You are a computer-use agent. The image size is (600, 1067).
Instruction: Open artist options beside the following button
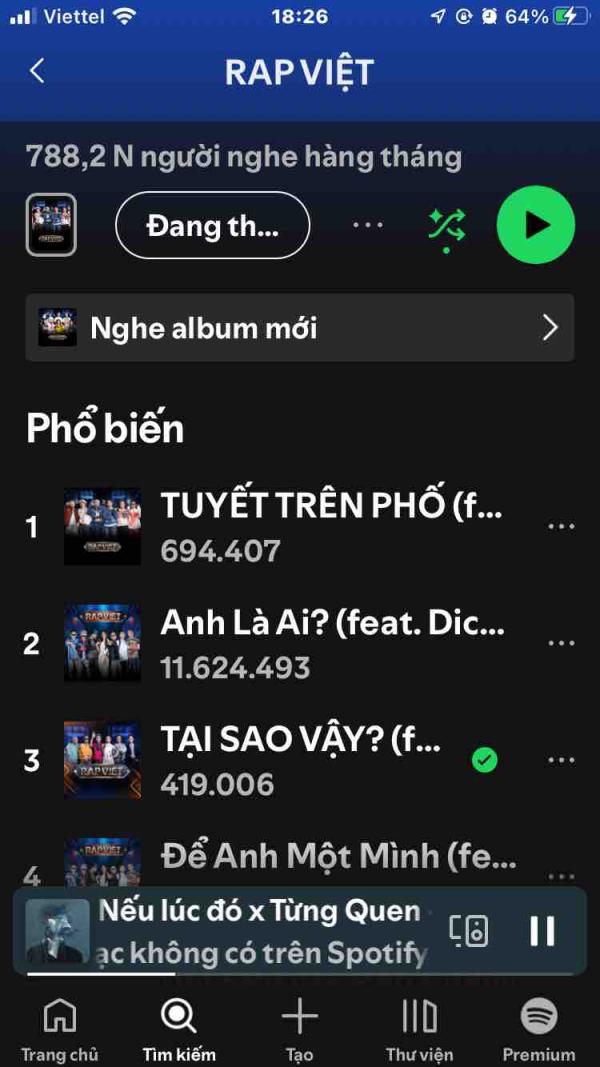tap(368, 225)
